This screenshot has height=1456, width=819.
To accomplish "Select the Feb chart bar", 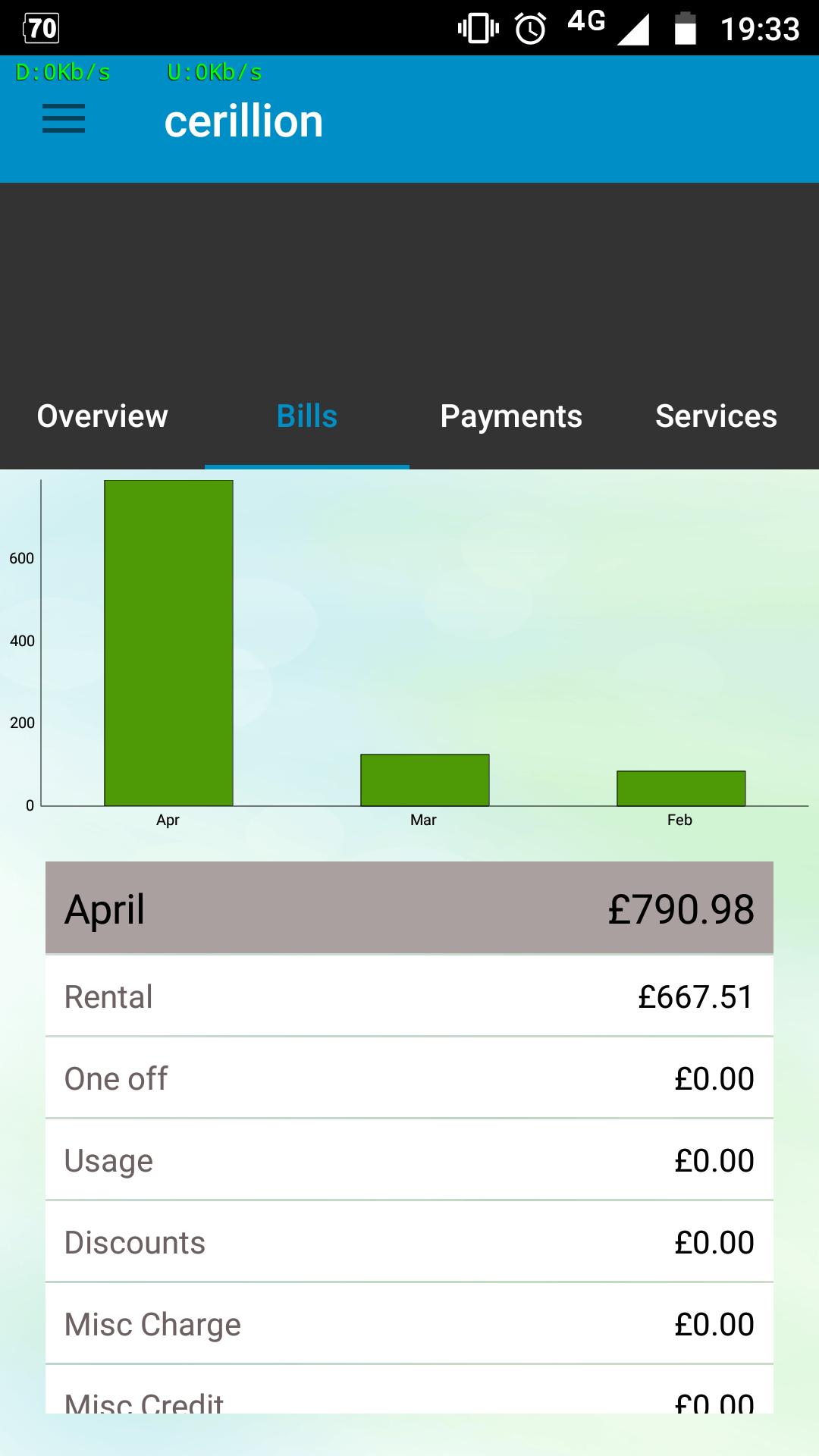I will point(680,787).
